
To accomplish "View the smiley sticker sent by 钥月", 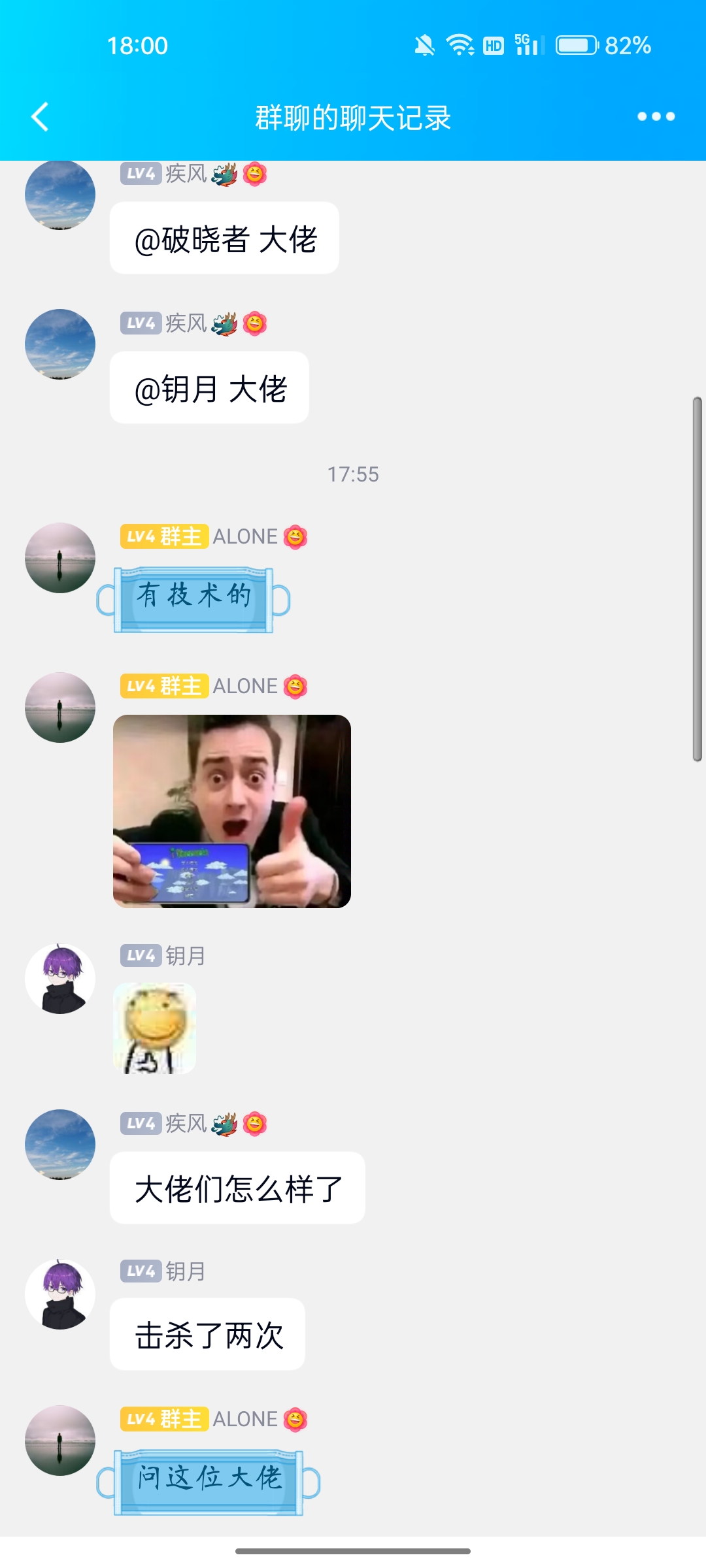I will coord(155,1028).
